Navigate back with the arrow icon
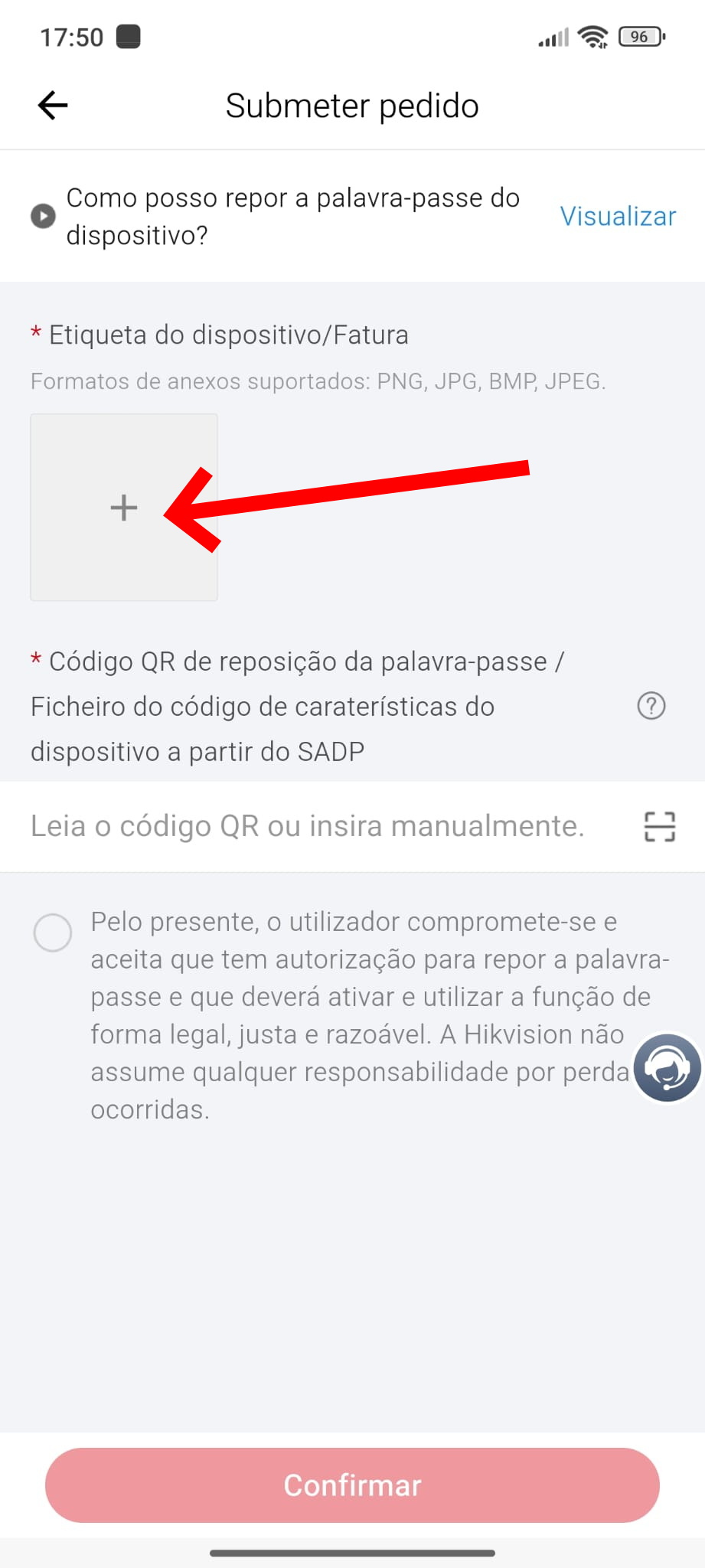705x1568 pixels. (x=51, y=105)
